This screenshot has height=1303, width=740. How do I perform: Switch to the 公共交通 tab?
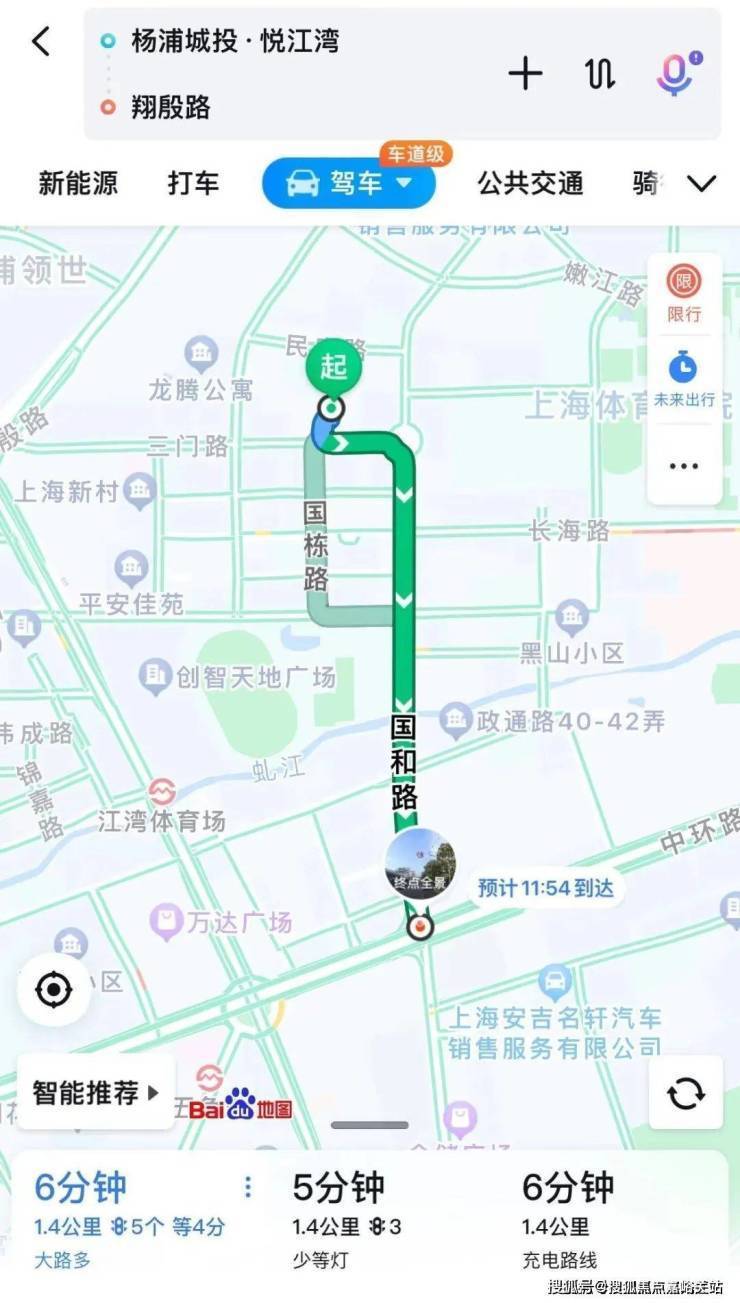click(x=530, y=183)
